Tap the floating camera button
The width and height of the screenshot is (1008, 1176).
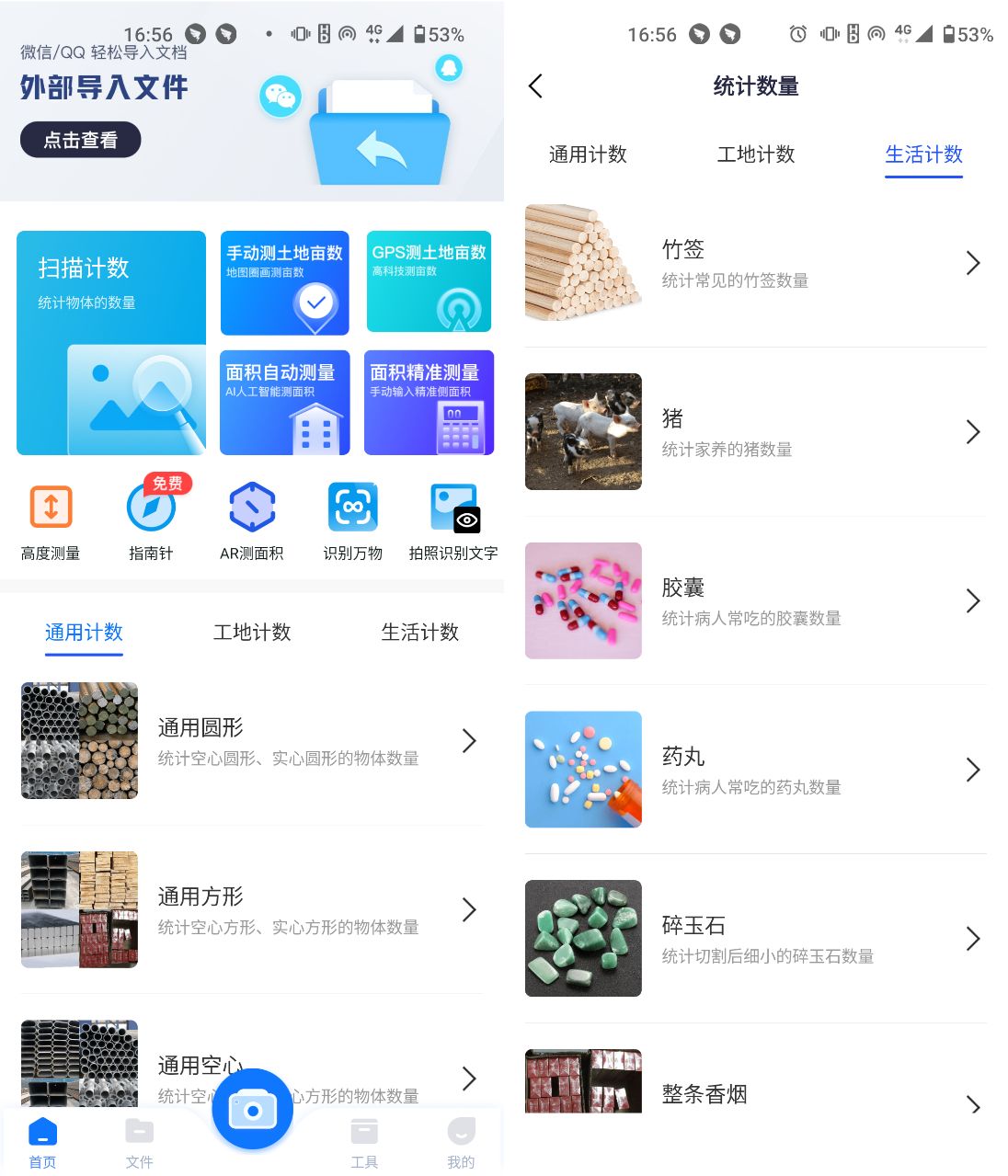point(253,1110)
